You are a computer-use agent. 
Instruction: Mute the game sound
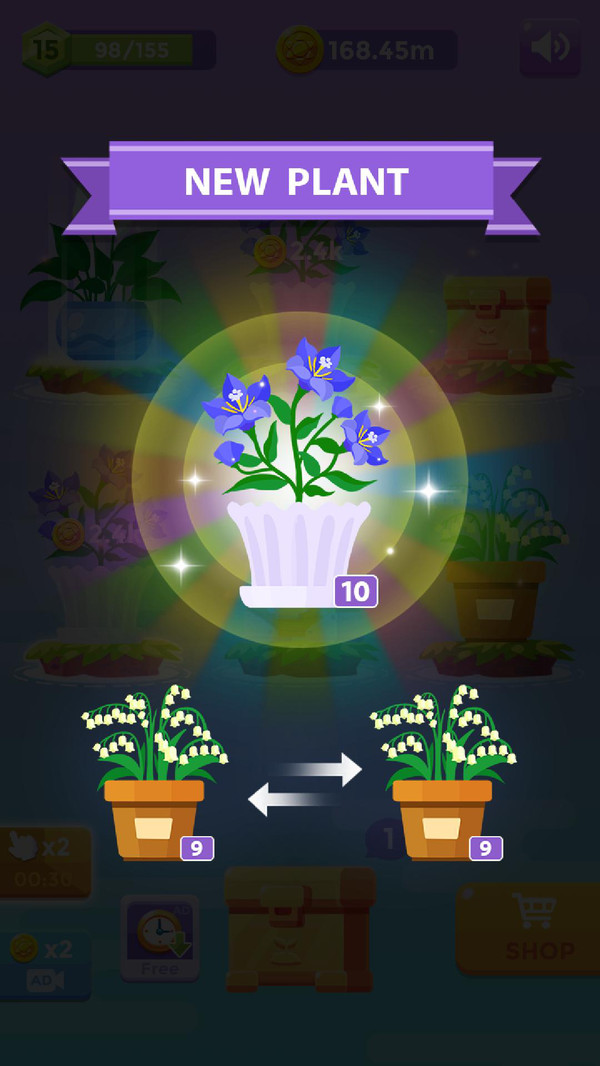point(550,47)
